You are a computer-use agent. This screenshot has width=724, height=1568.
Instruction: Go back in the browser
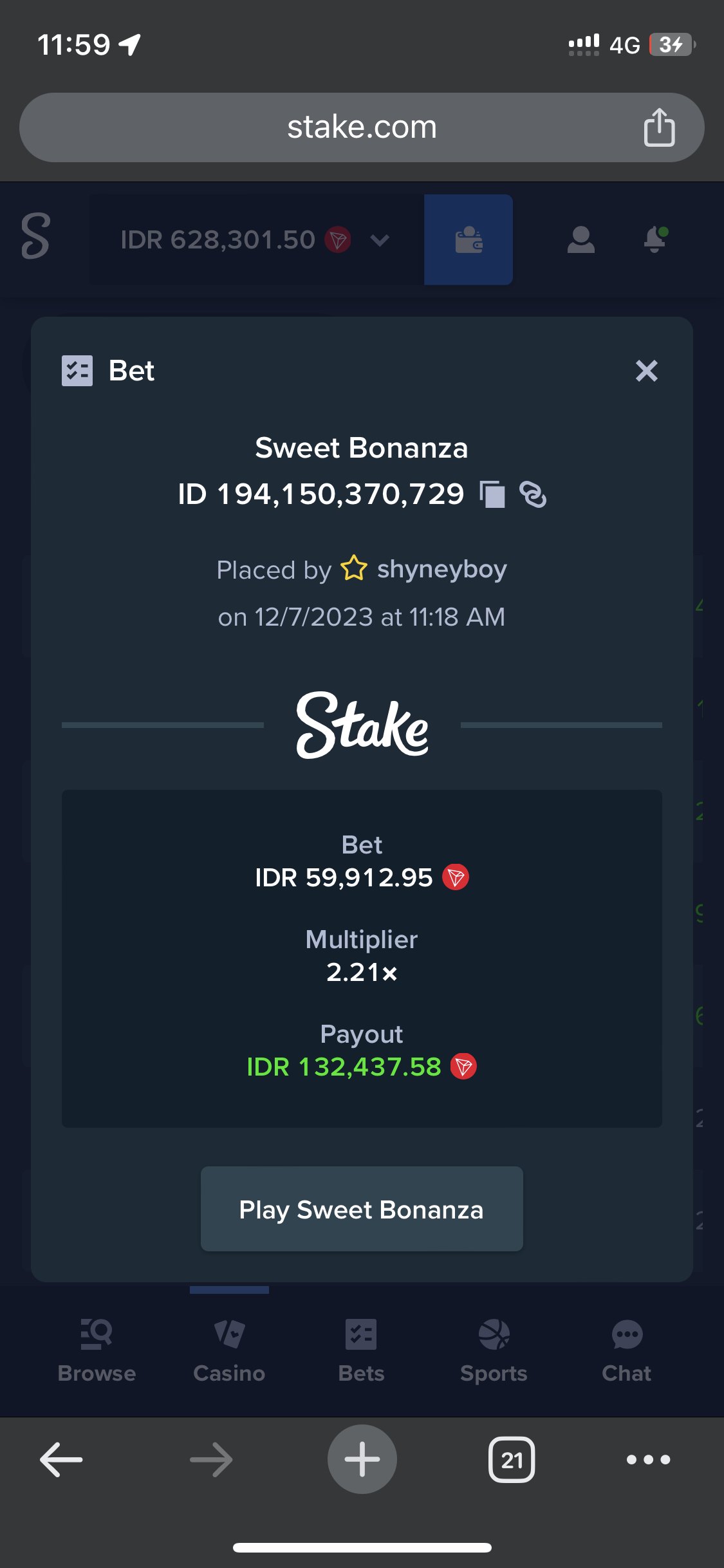61,1459
